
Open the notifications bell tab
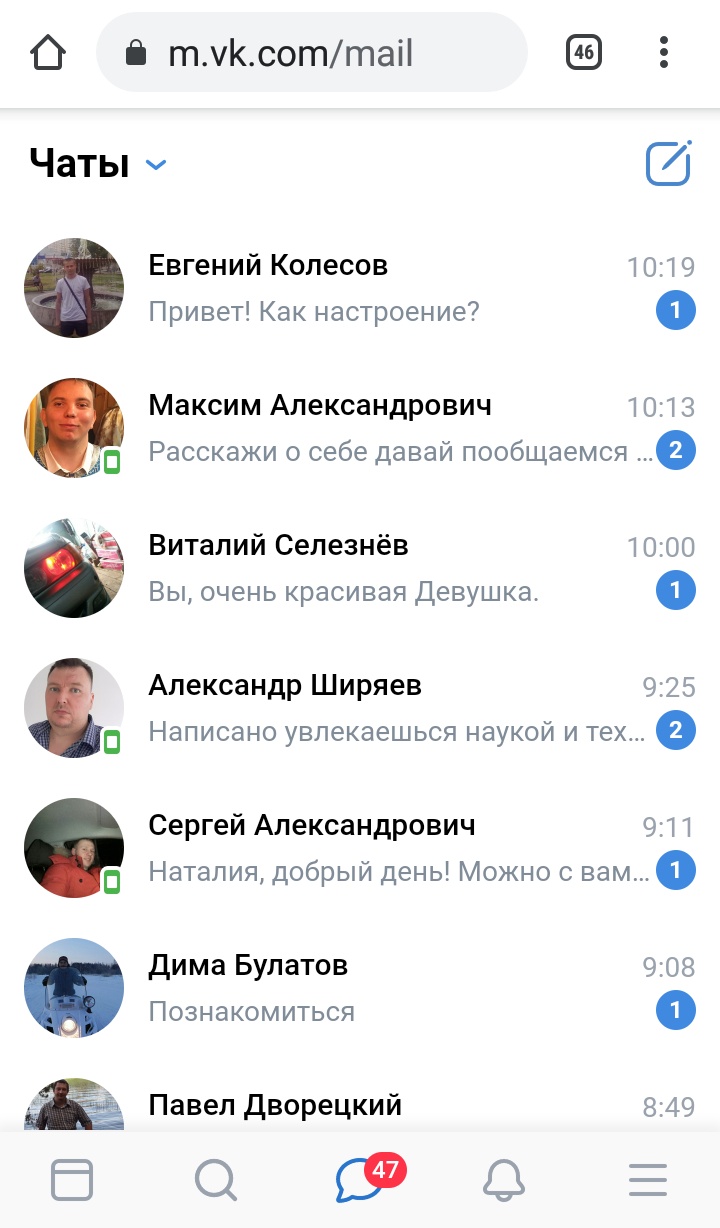504,1181
